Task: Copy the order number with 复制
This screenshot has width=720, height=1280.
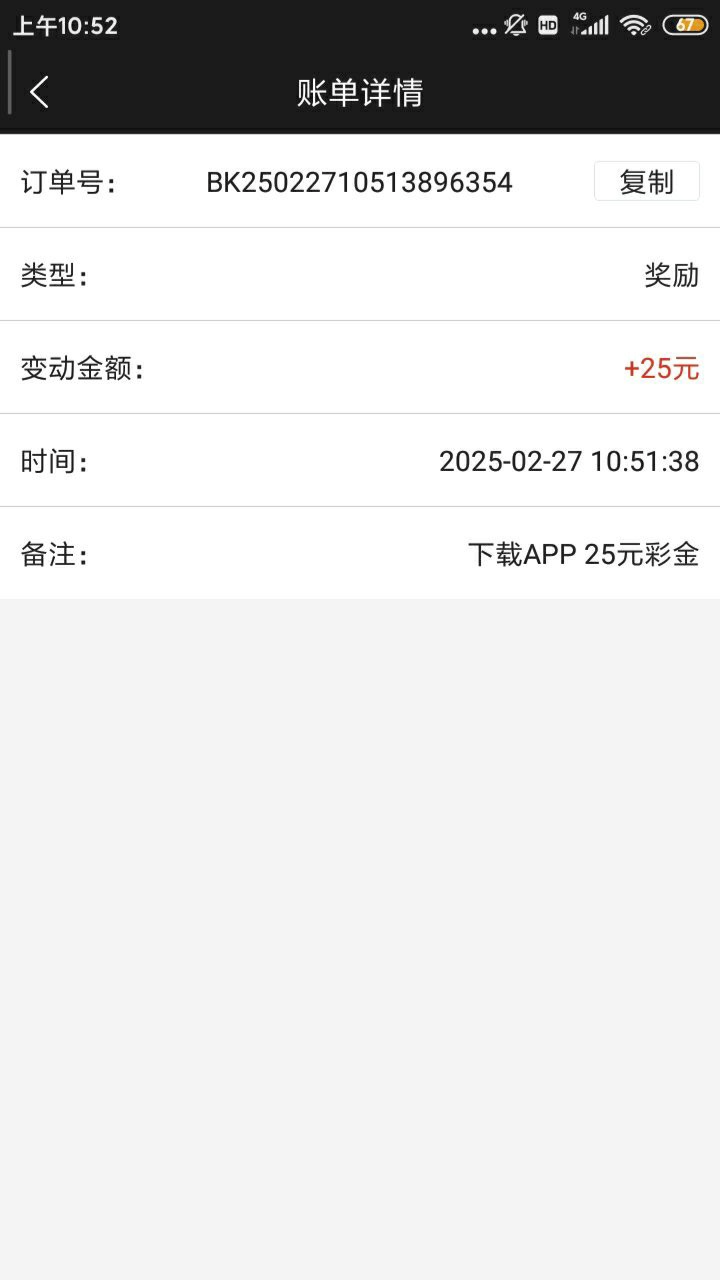Action: coord(646,182)
